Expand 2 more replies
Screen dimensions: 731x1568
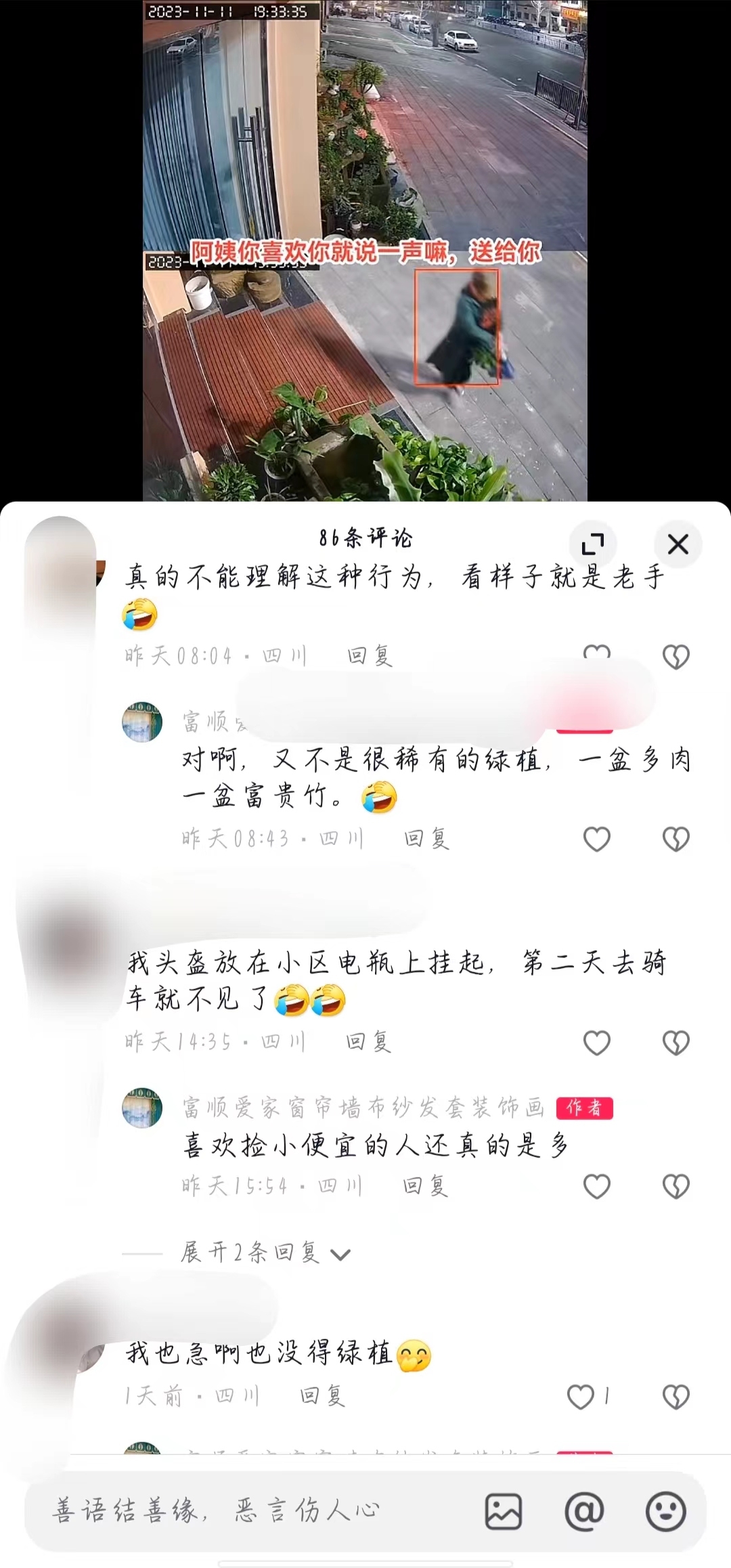(x=265, y=1253)
